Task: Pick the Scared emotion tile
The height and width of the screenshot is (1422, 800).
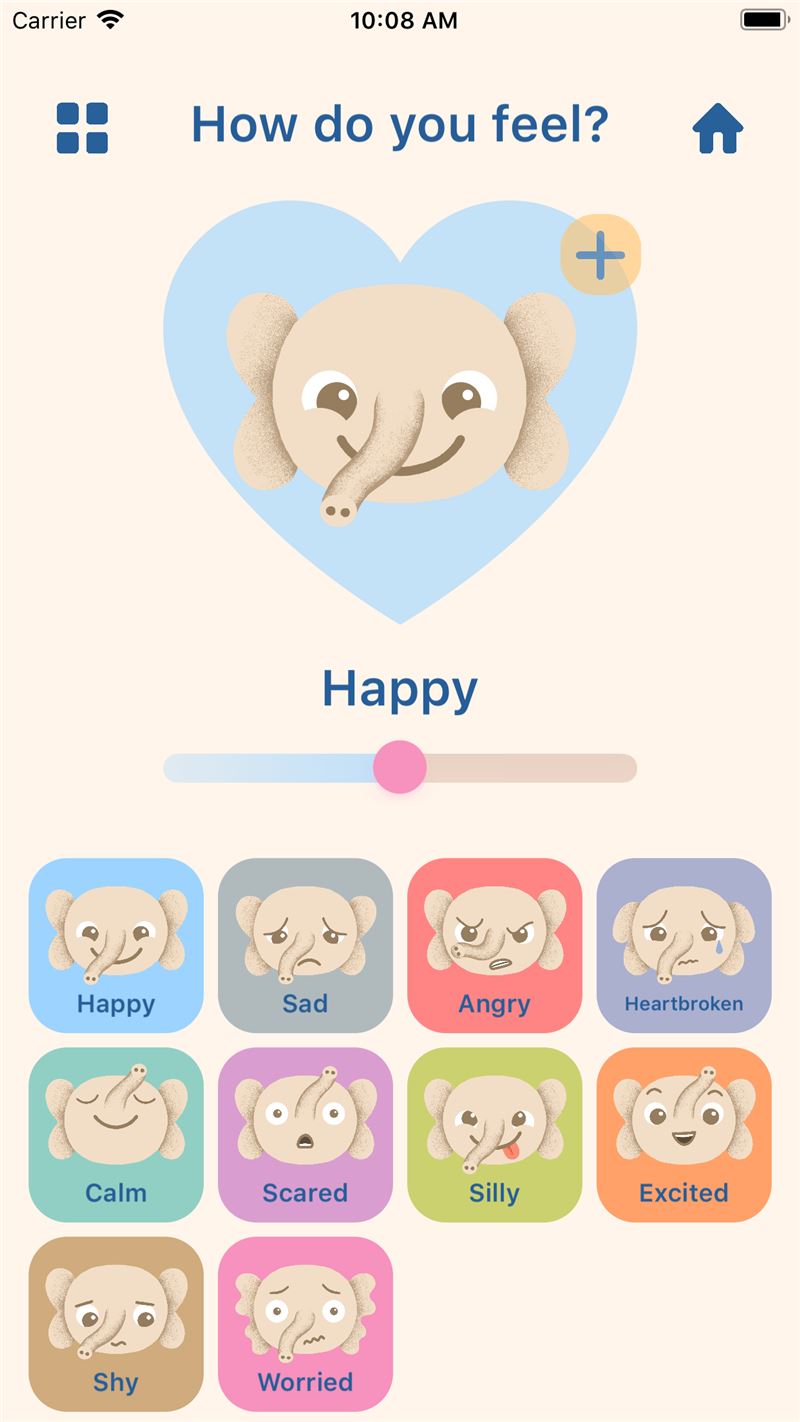Action: coord(305,1134)
